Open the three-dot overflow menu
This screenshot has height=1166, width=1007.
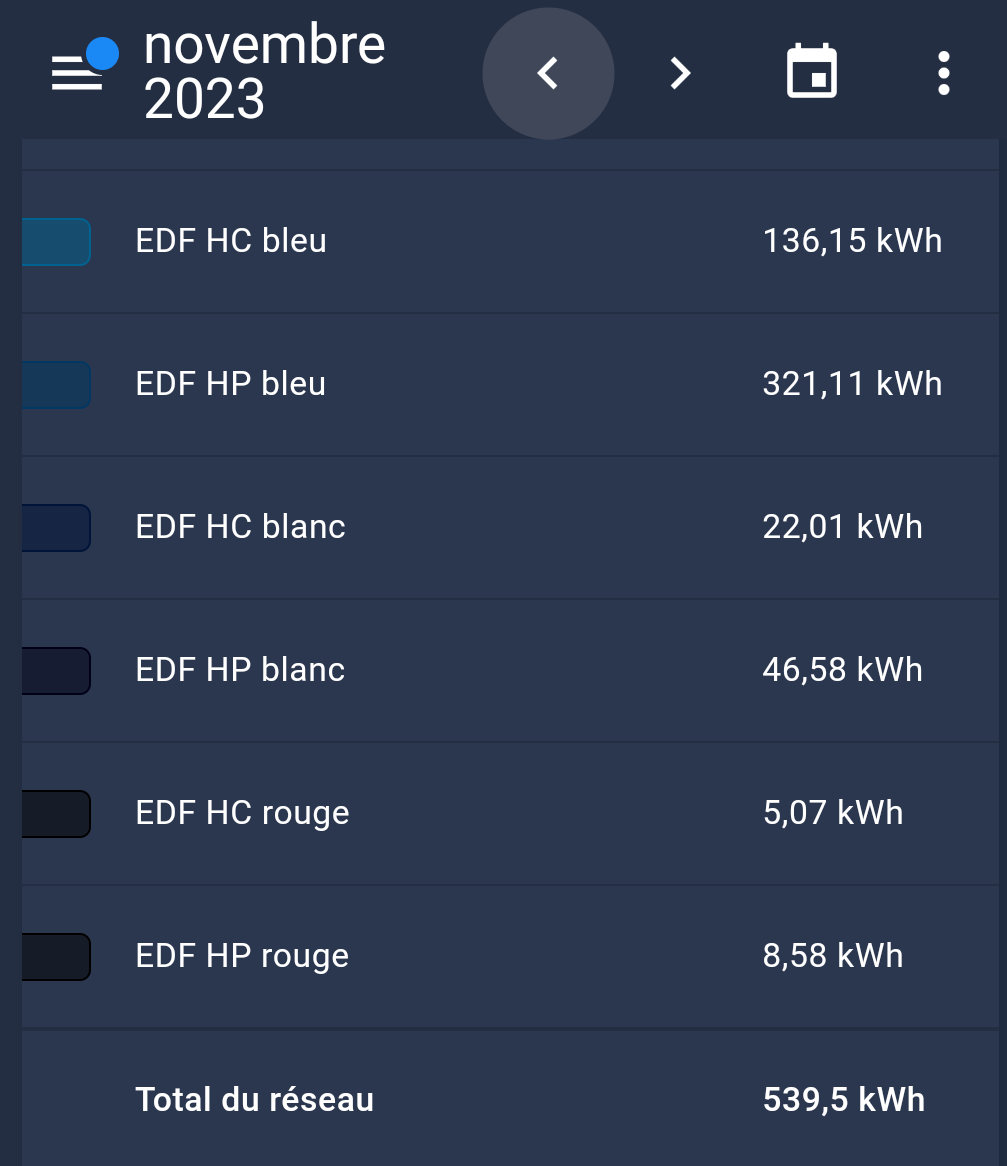[x=943, y=73]
